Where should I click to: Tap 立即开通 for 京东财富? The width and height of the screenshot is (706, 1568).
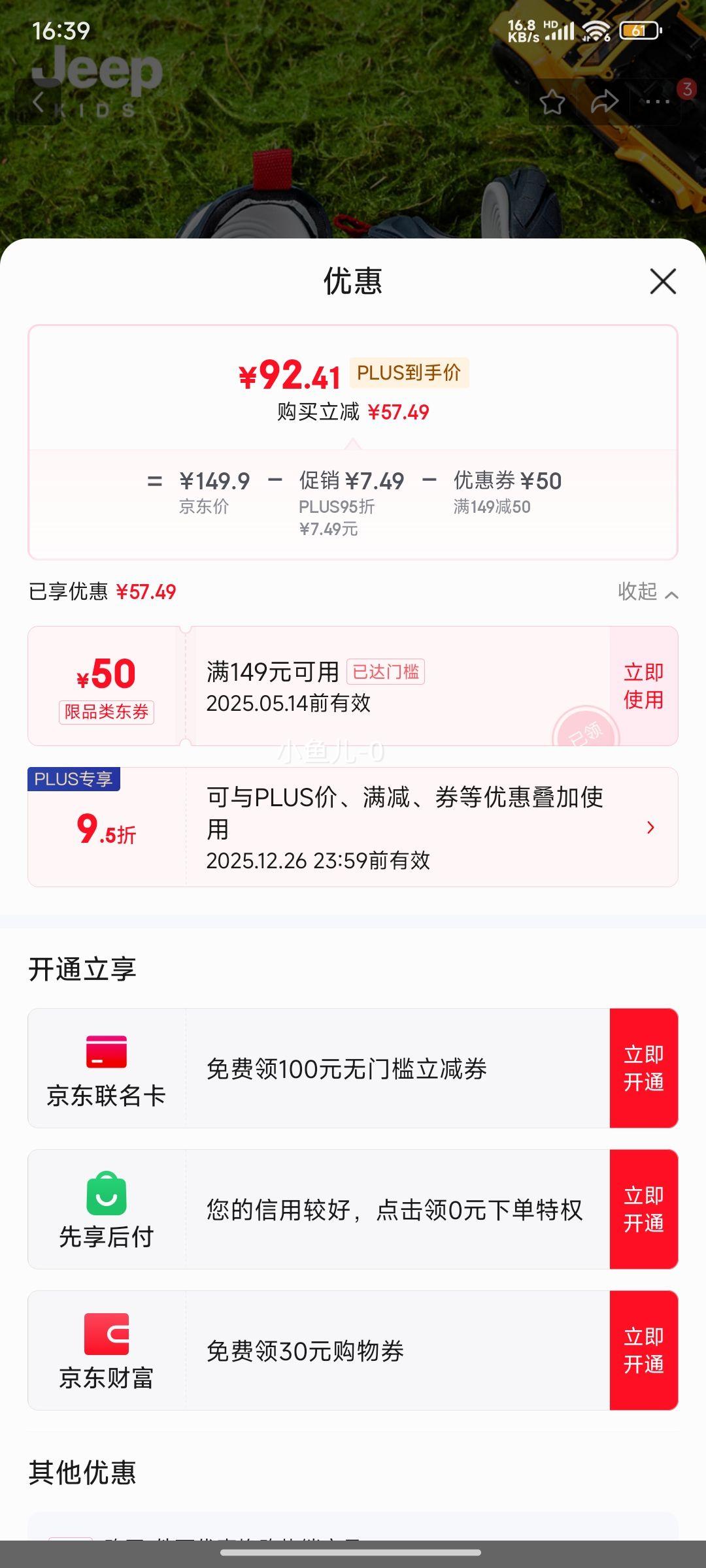[x=643, y=1350]
